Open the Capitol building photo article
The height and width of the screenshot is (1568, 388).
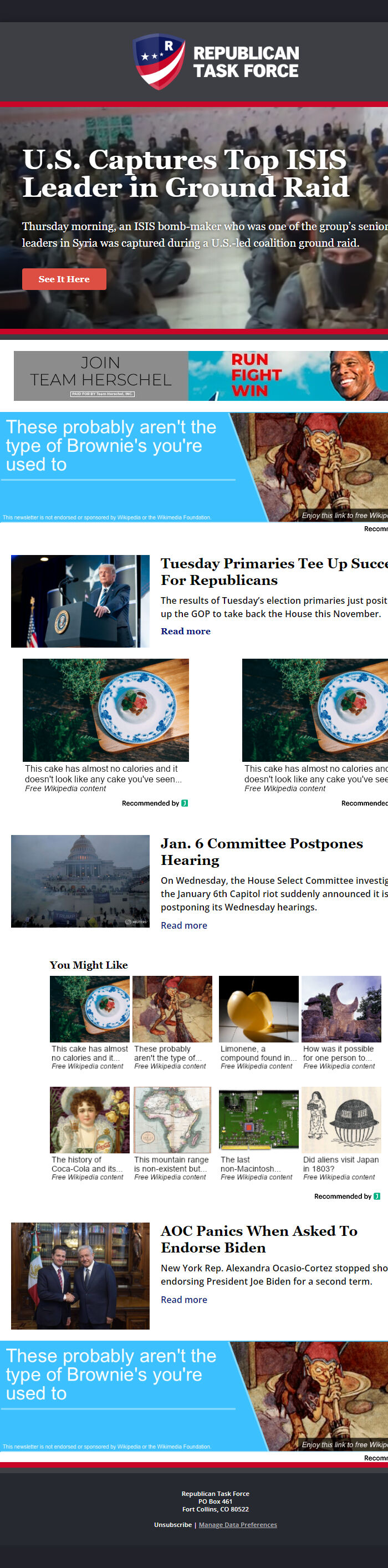[x=80, y=881]
